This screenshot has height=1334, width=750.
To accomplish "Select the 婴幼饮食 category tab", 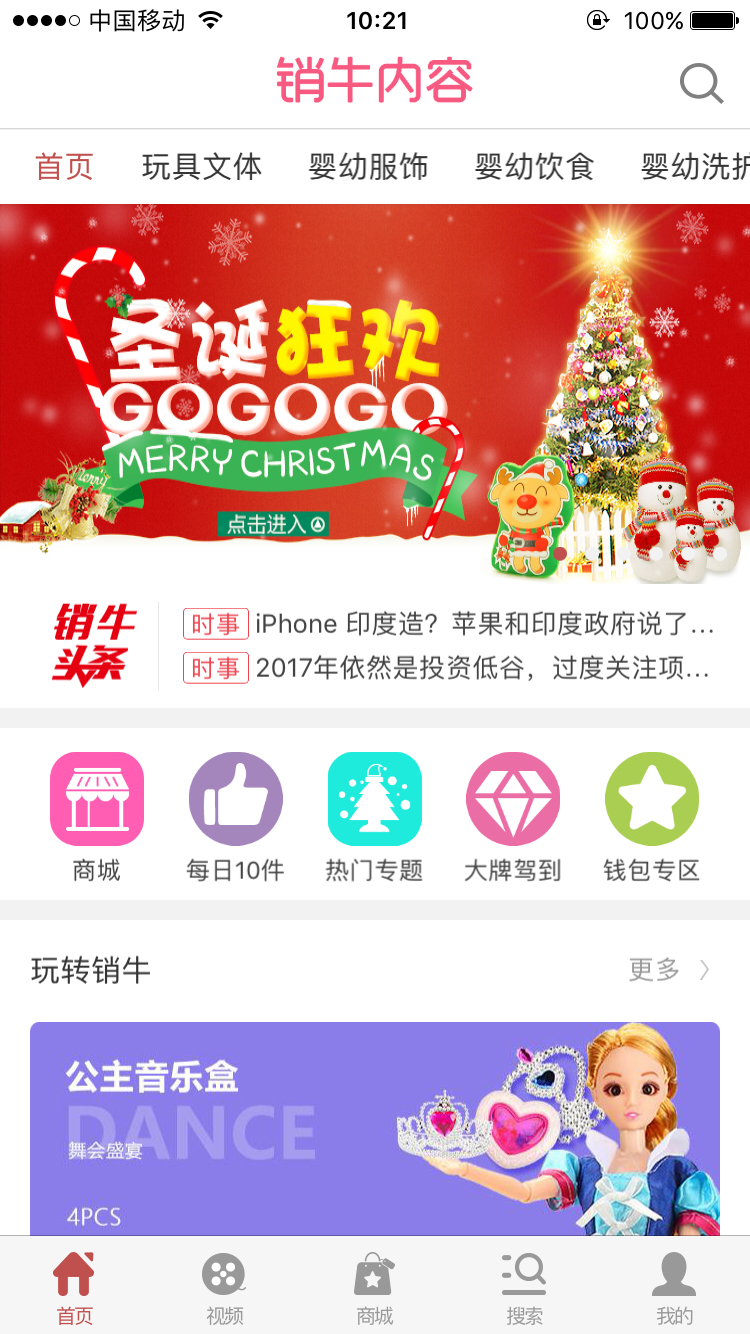I will (534, 167).
